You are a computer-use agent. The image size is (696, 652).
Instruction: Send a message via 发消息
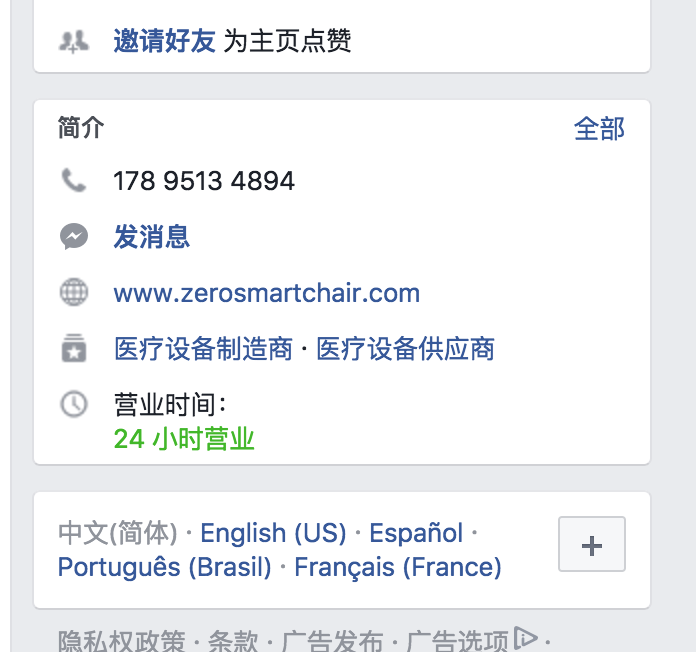click(x=152, y=237)
